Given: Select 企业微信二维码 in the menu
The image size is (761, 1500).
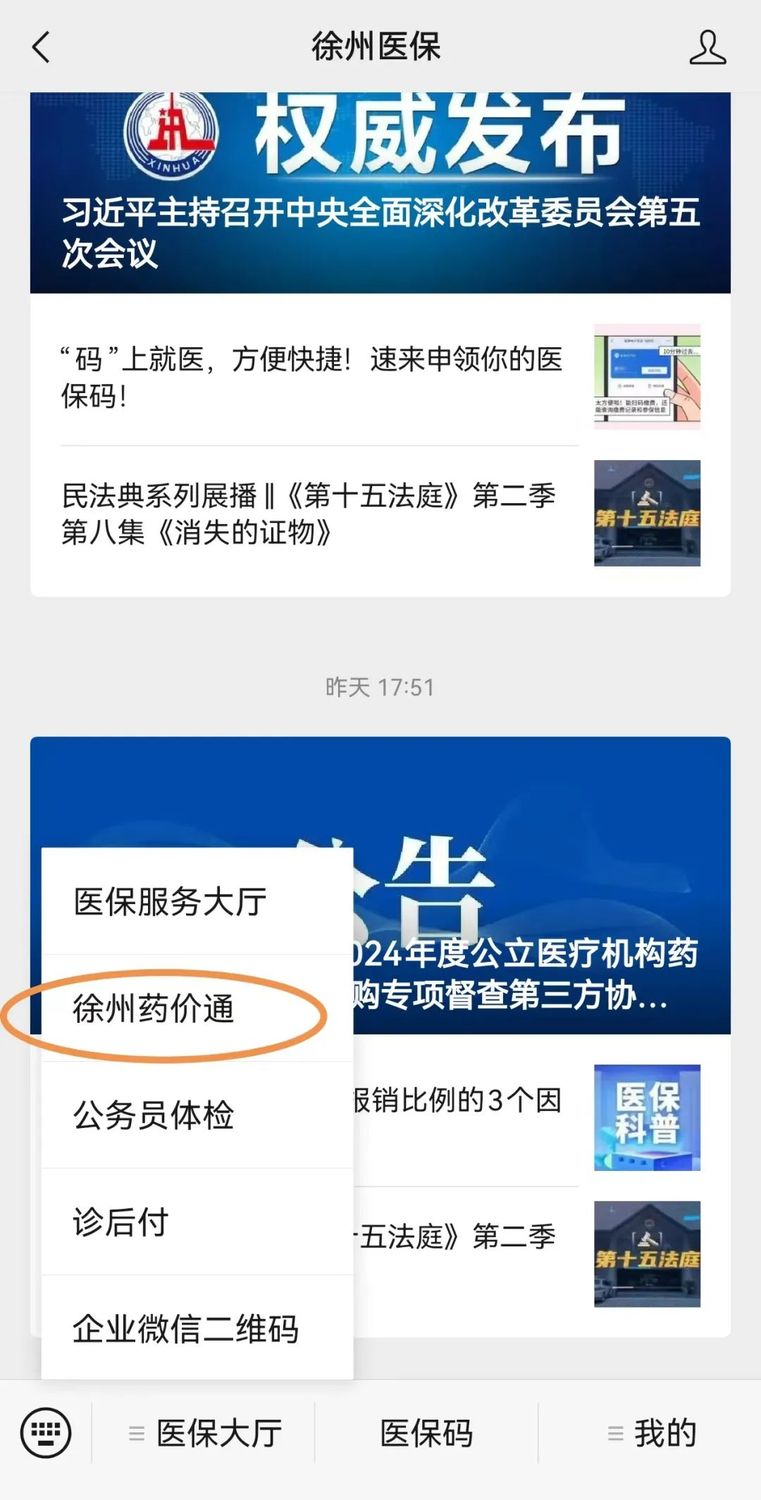Looking at the screenshot, I should (x=186, y=1329).
